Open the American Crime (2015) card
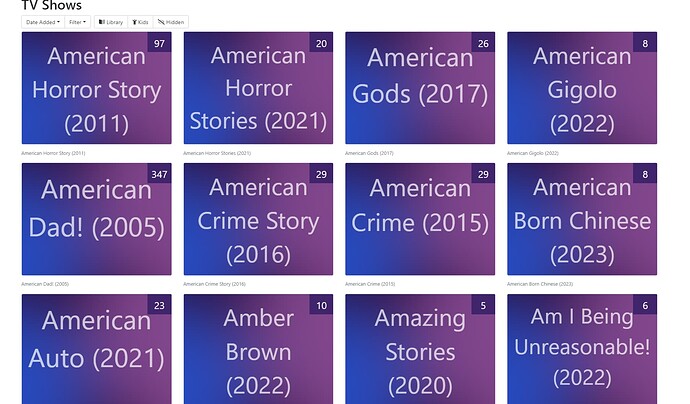 pos(420,219)
